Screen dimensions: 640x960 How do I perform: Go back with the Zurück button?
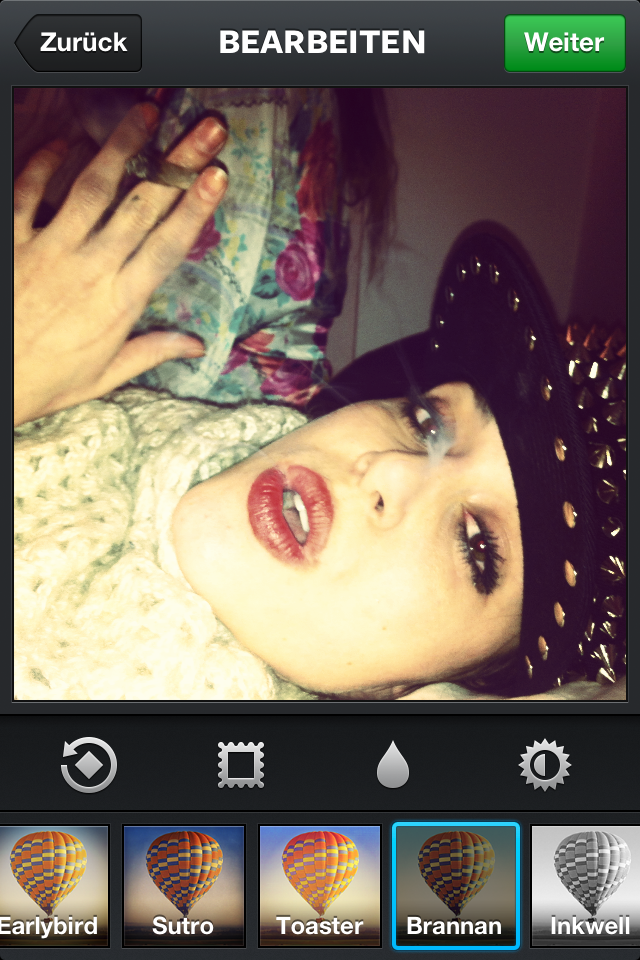(x=80, y=43)
